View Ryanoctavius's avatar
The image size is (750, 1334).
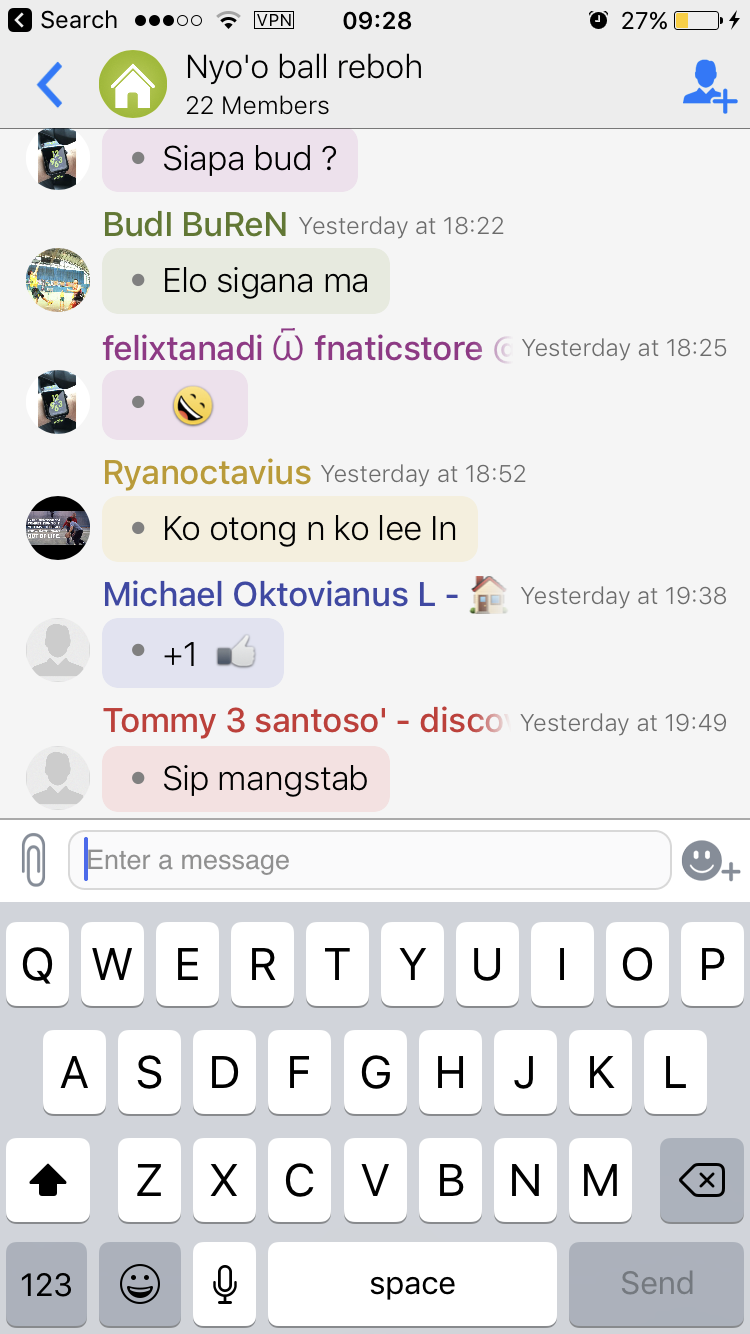tap(58, 528)
